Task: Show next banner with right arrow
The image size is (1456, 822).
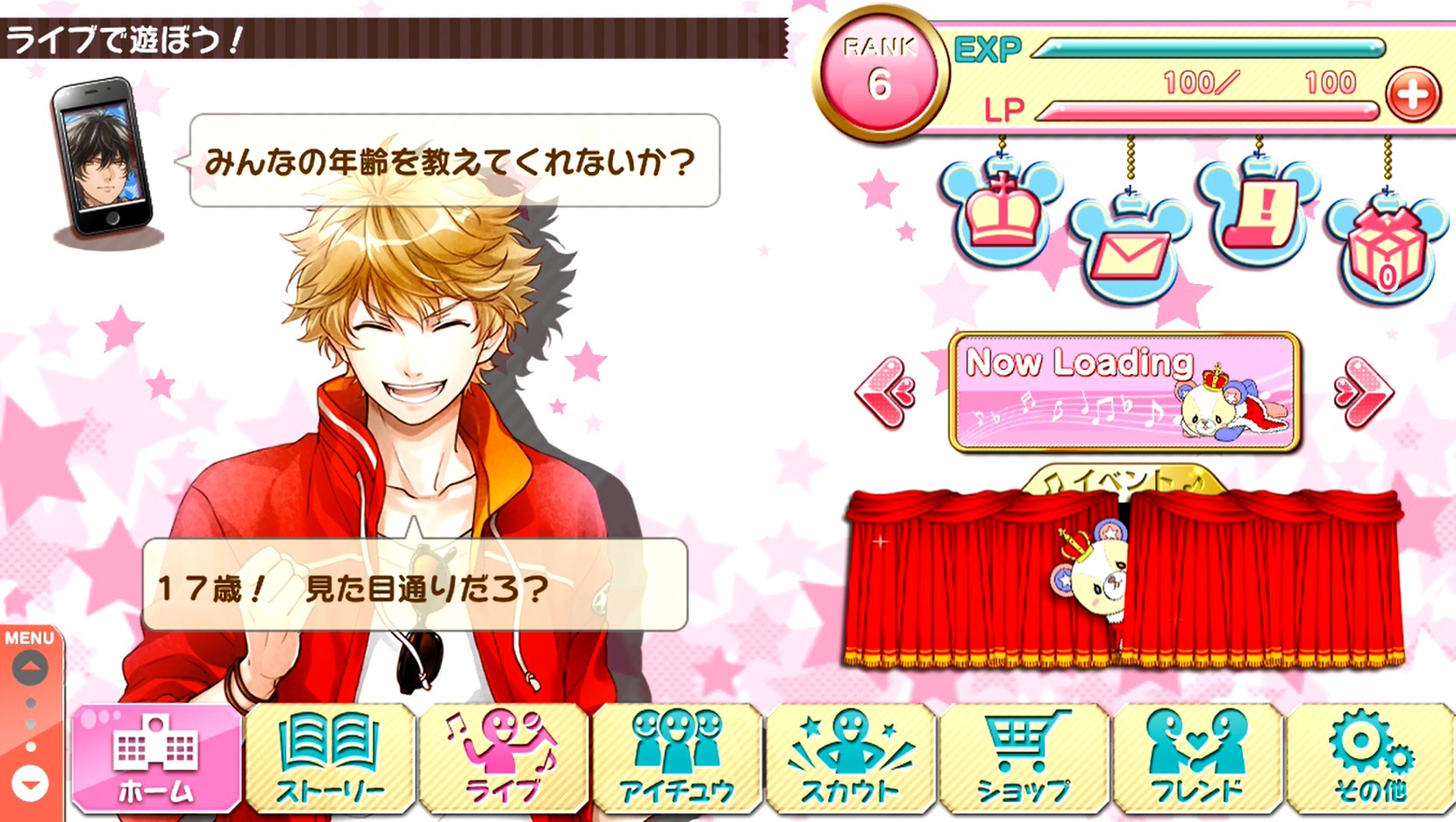Action: (1363, 392)
